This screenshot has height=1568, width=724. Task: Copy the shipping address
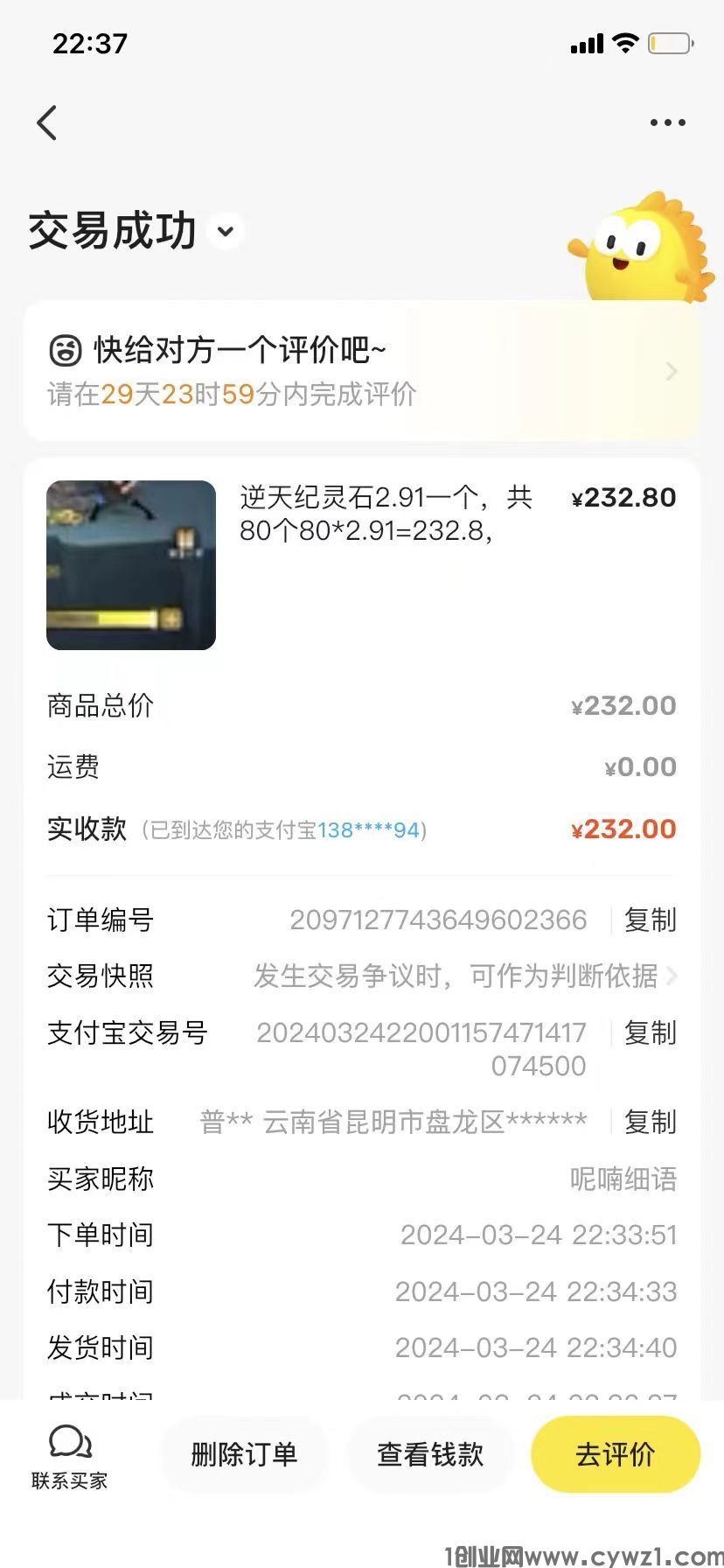pos(650,1123)
